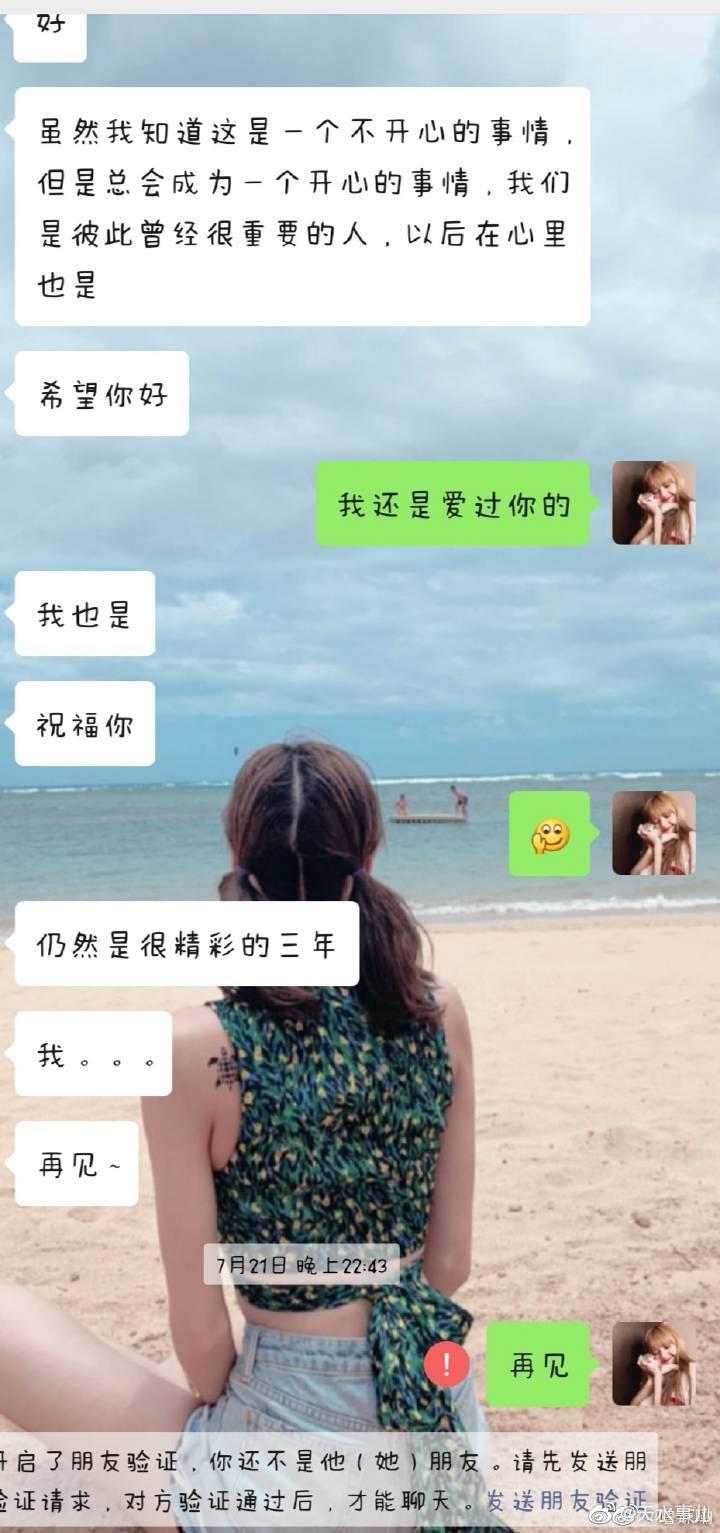Viewport: 720px width, 1533px height.
Task: Open the 发送朋友验证 link
Action: point(566,1500)
